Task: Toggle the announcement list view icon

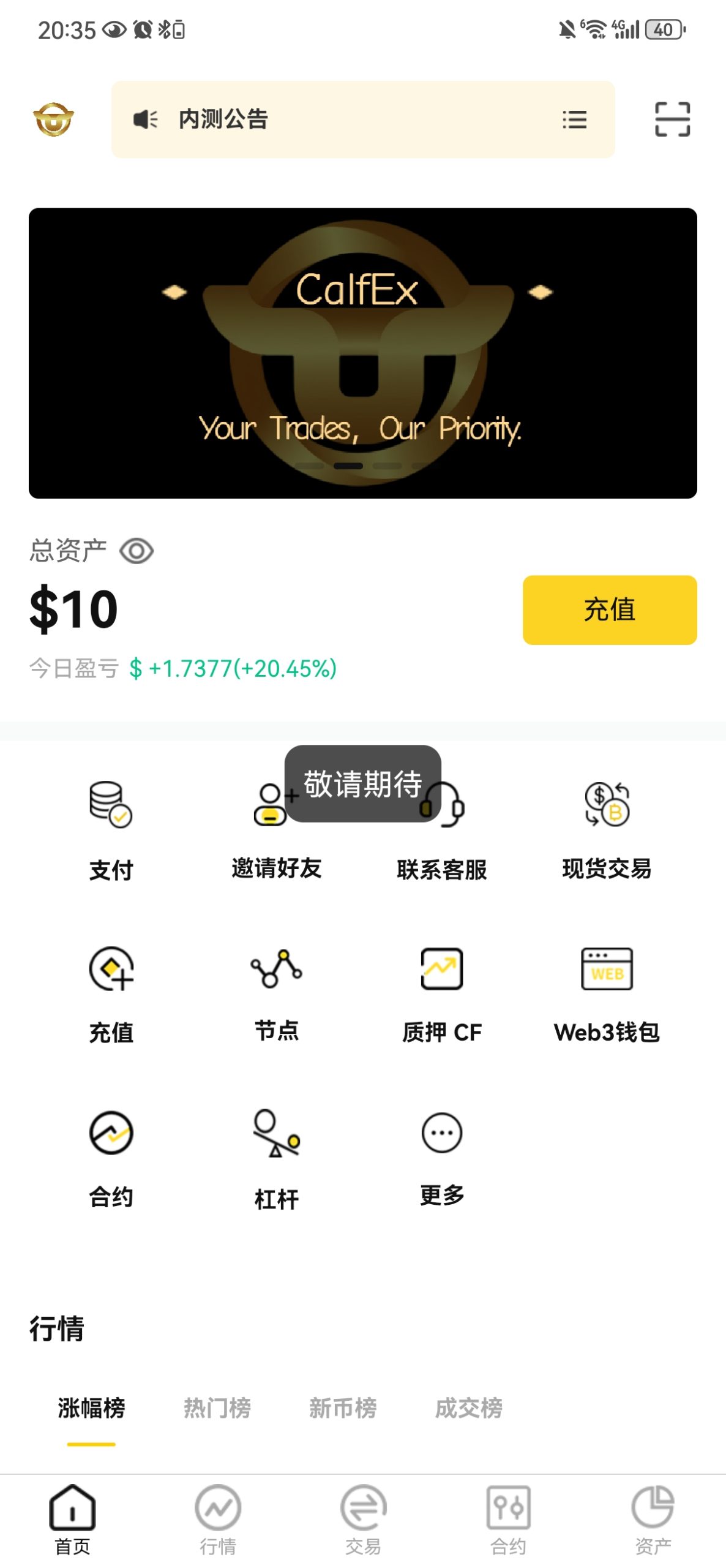Action: (574, 120)
